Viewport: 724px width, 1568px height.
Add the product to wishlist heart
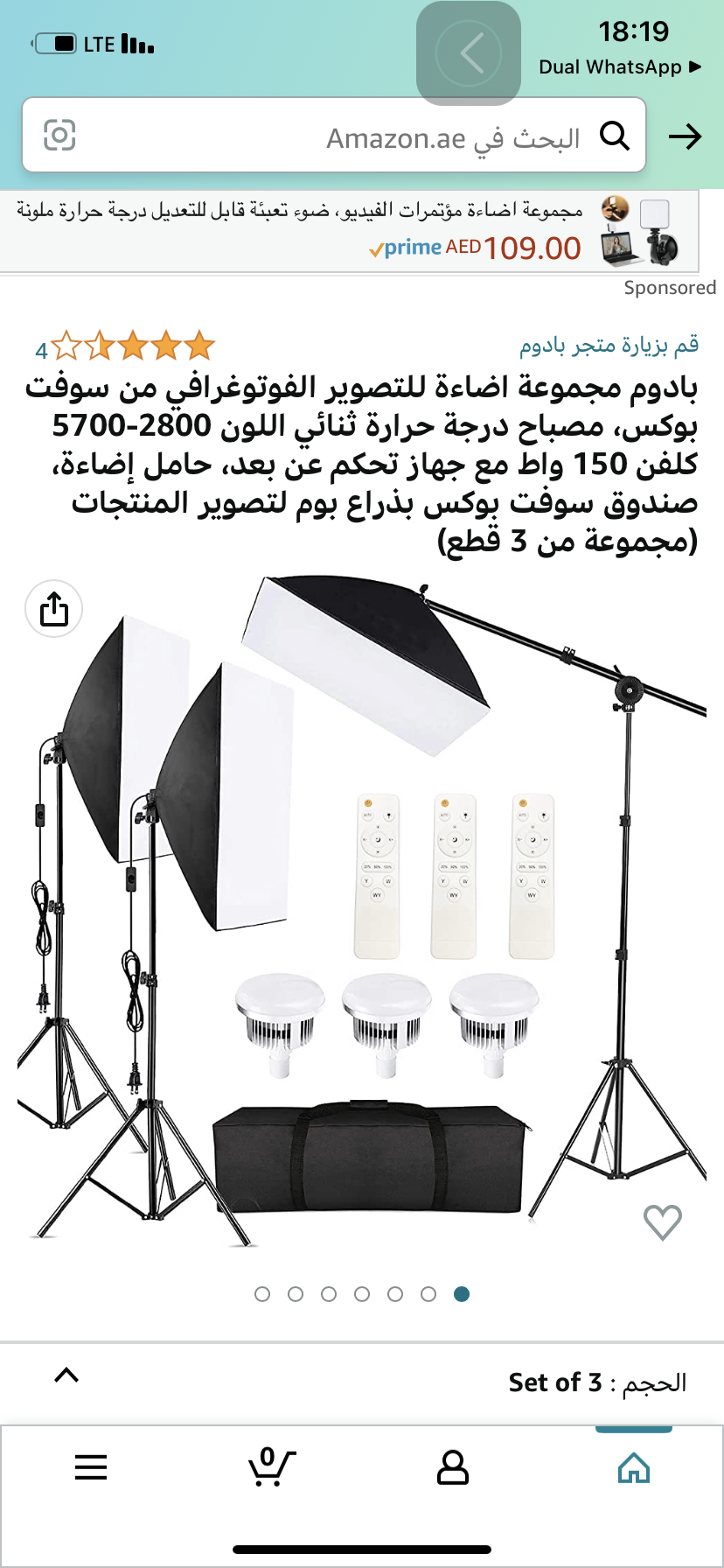662,1222
